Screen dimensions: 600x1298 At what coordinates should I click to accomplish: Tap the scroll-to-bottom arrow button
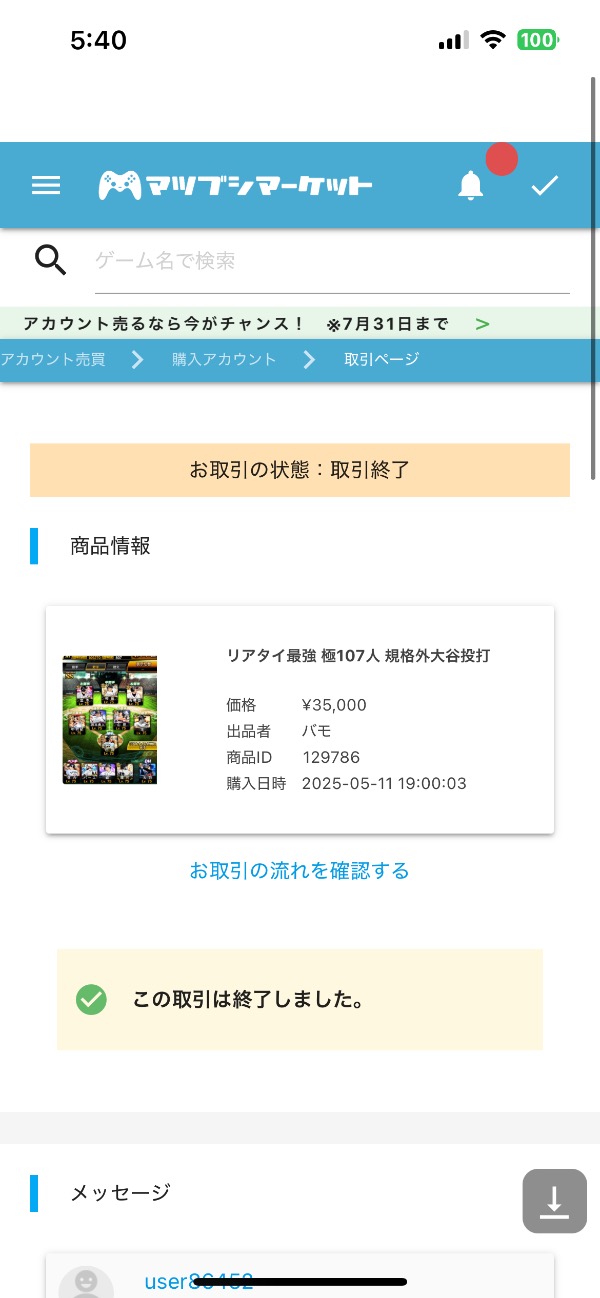tap(554, 1201)
